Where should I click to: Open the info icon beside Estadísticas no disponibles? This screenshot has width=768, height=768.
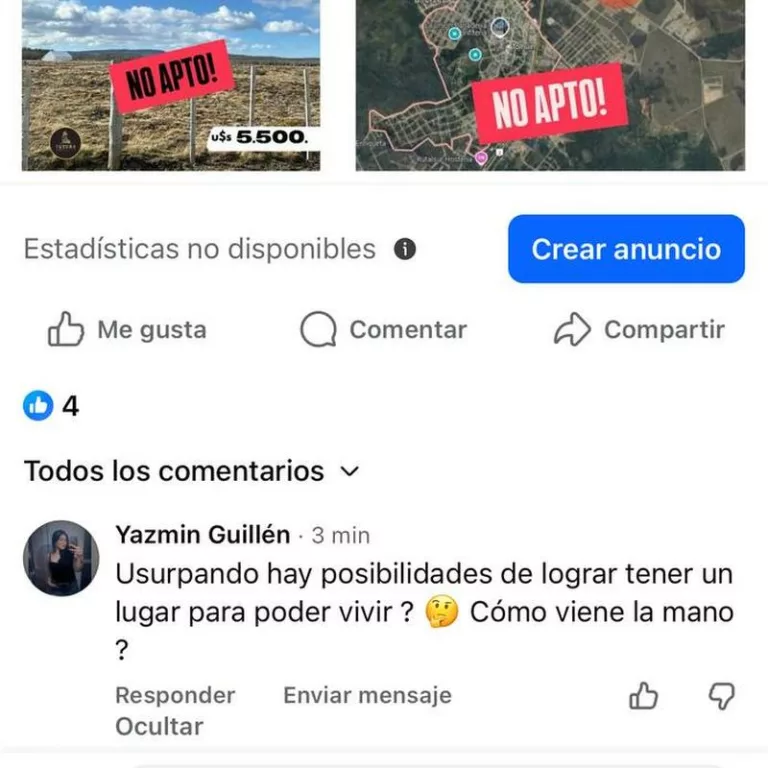click(x=405, y=249)
